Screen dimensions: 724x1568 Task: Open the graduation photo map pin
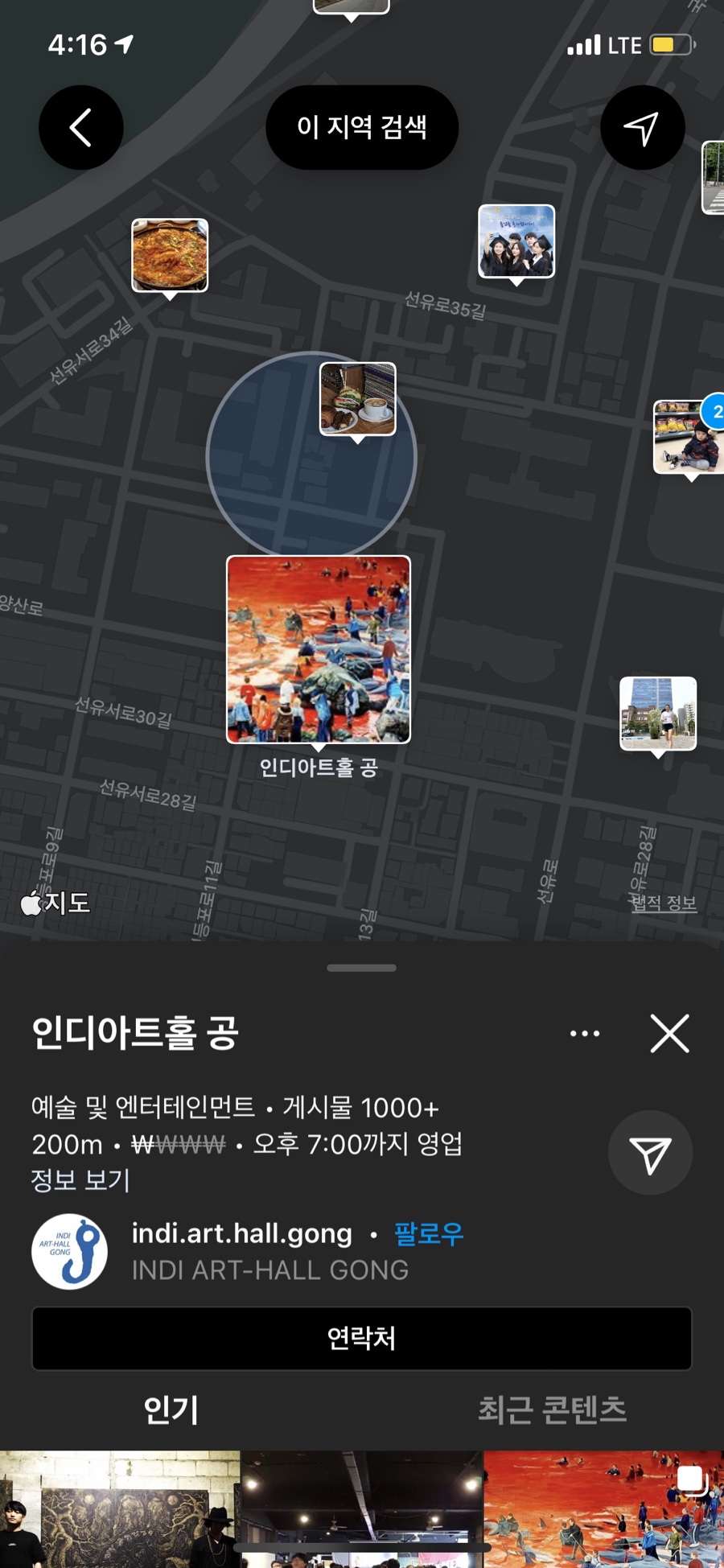[x=516, y=241]
